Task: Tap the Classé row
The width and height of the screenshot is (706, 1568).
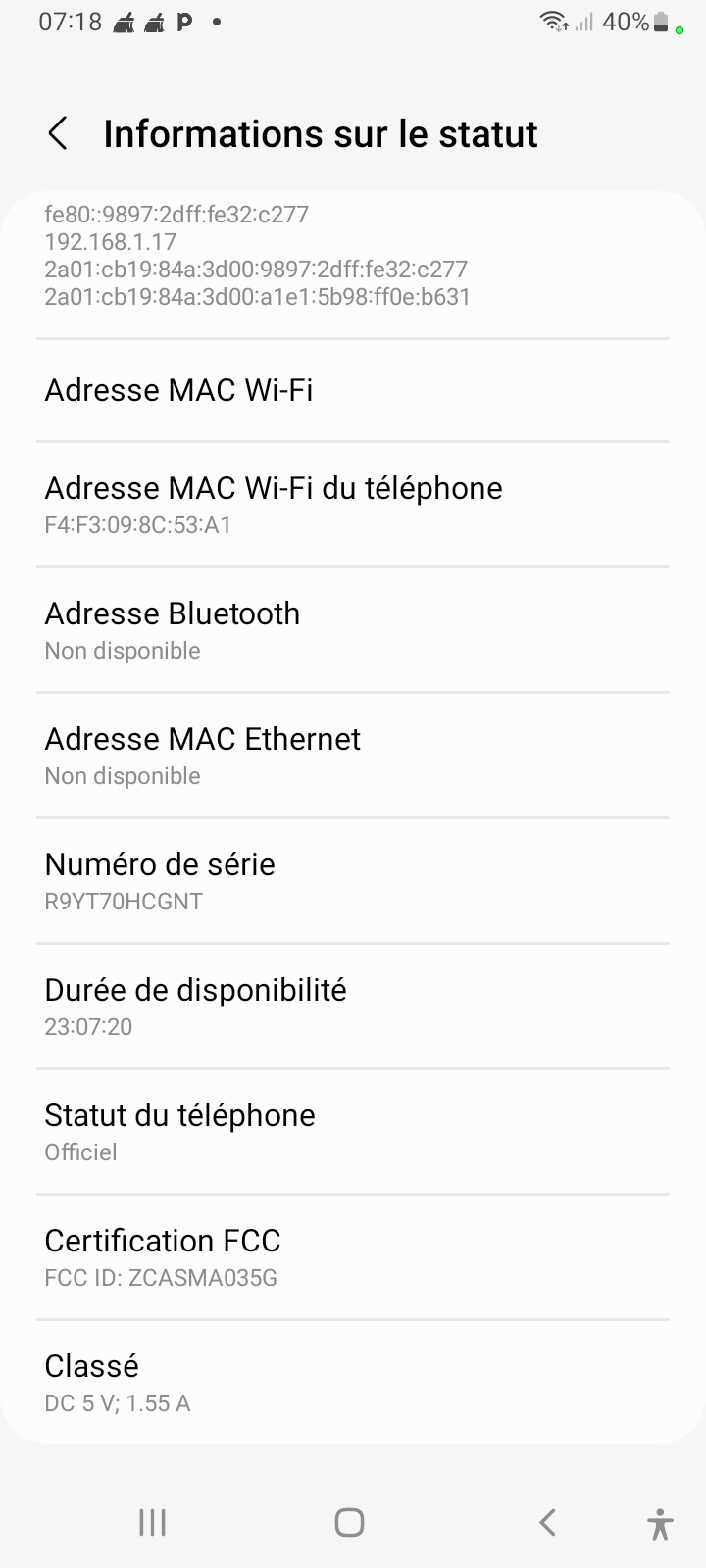Action: click(353, 1382)
